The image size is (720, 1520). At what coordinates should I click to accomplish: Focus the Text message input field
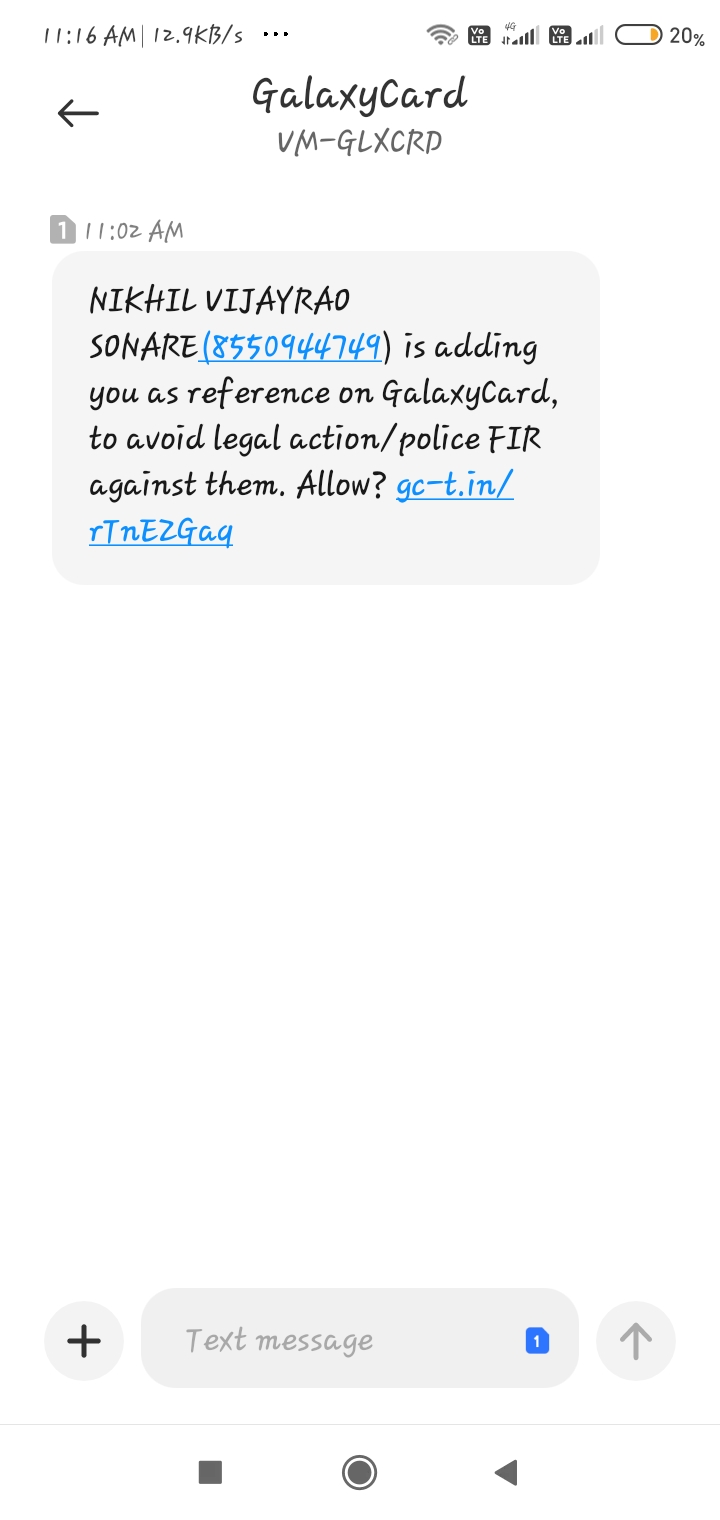[330, 1340]
